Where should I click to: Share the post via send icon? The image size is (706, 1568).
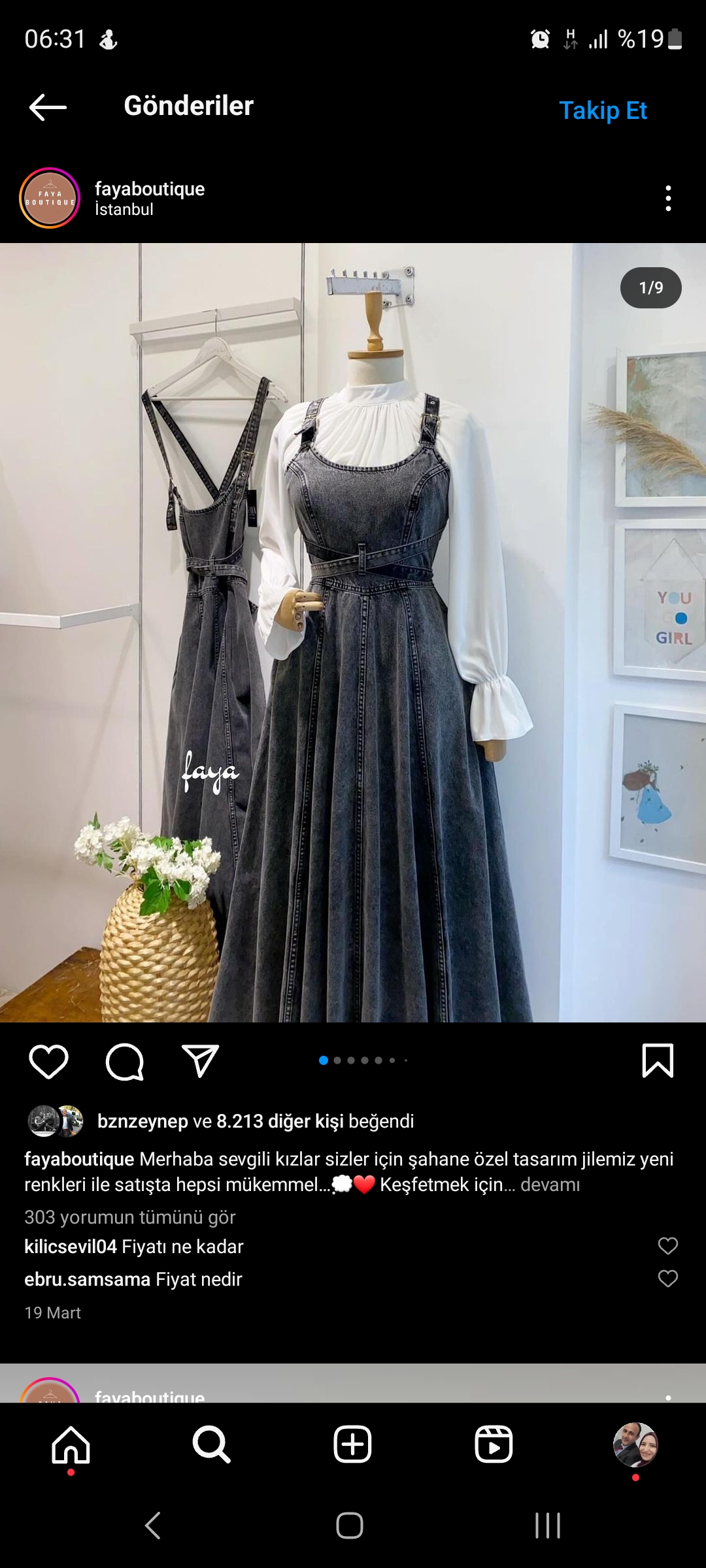pos(200,1061)
